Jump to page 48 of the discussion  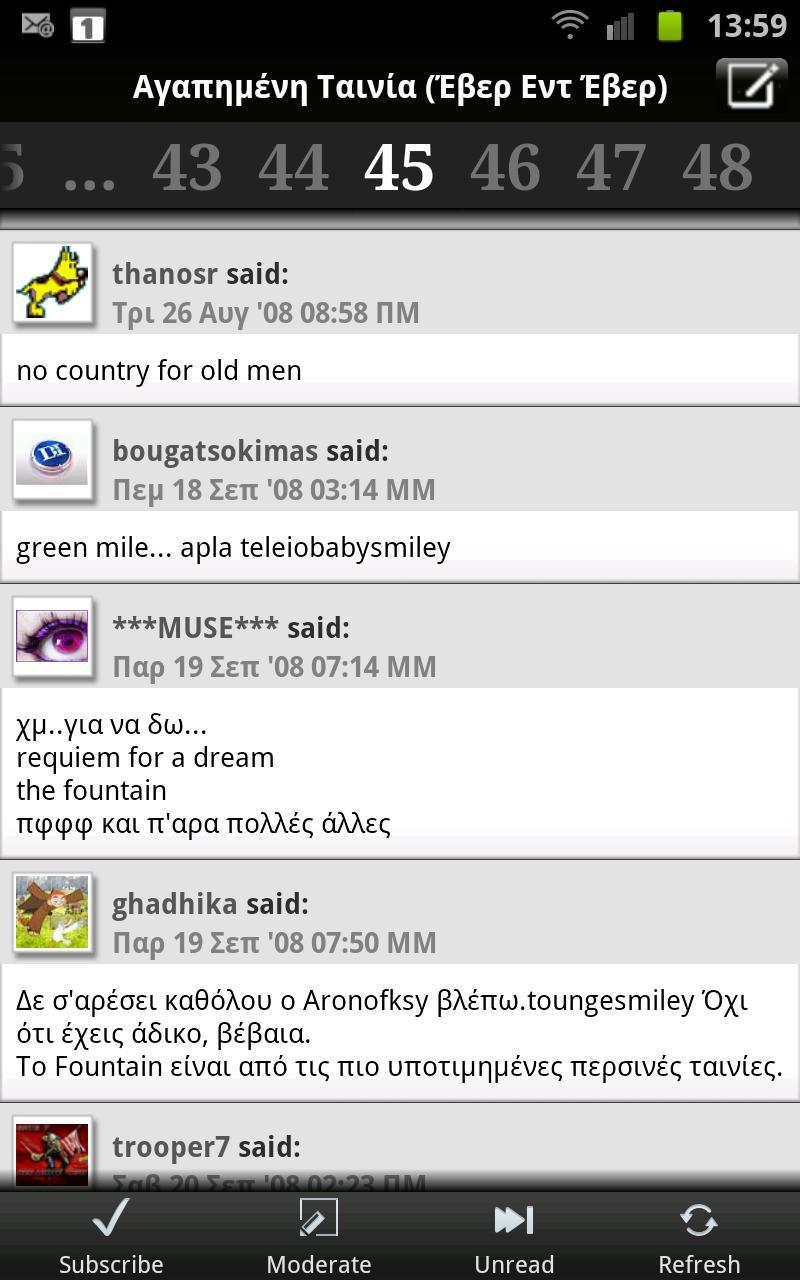click(x=718, y=168)
